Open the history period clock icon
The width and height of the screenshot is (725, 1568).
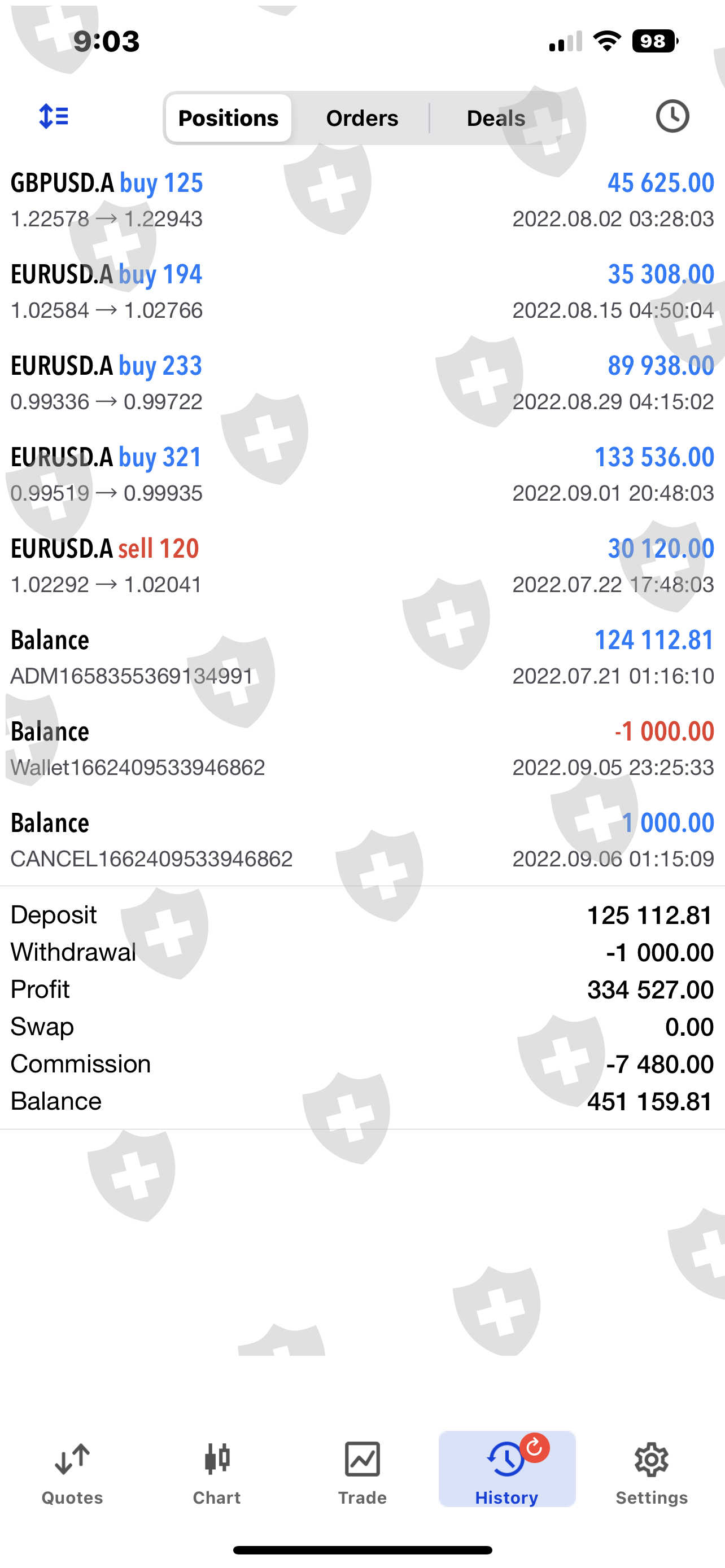pyautogui.click(x=672, y=116)
